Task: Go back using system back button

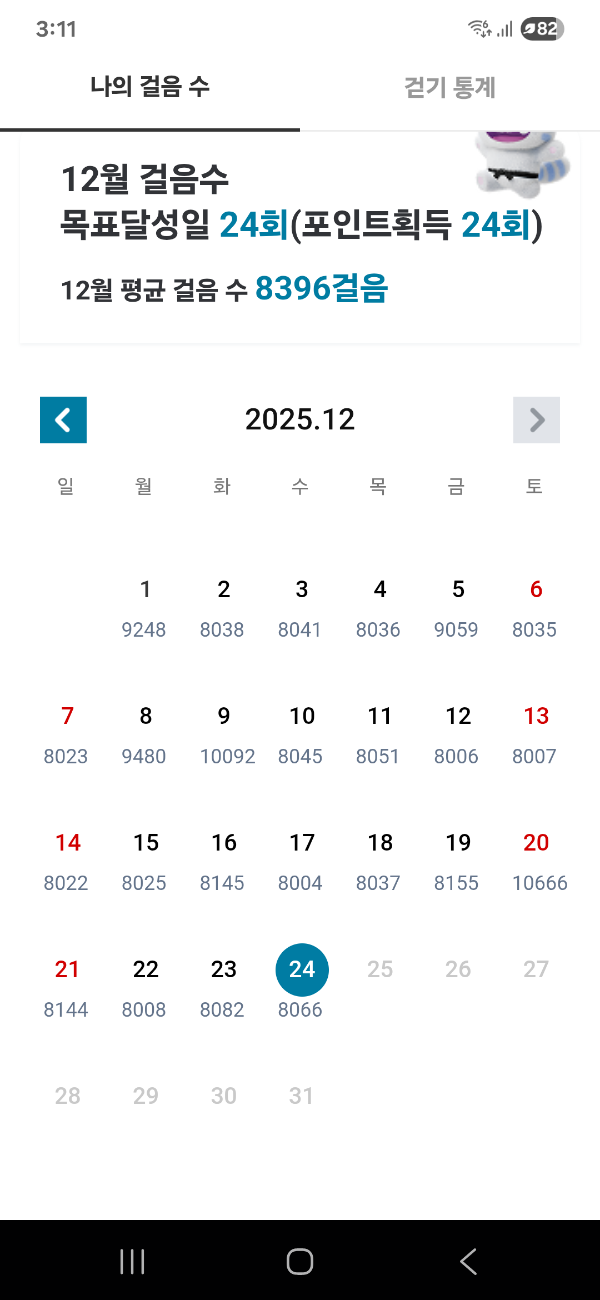Action: (x=468, y=1261)
